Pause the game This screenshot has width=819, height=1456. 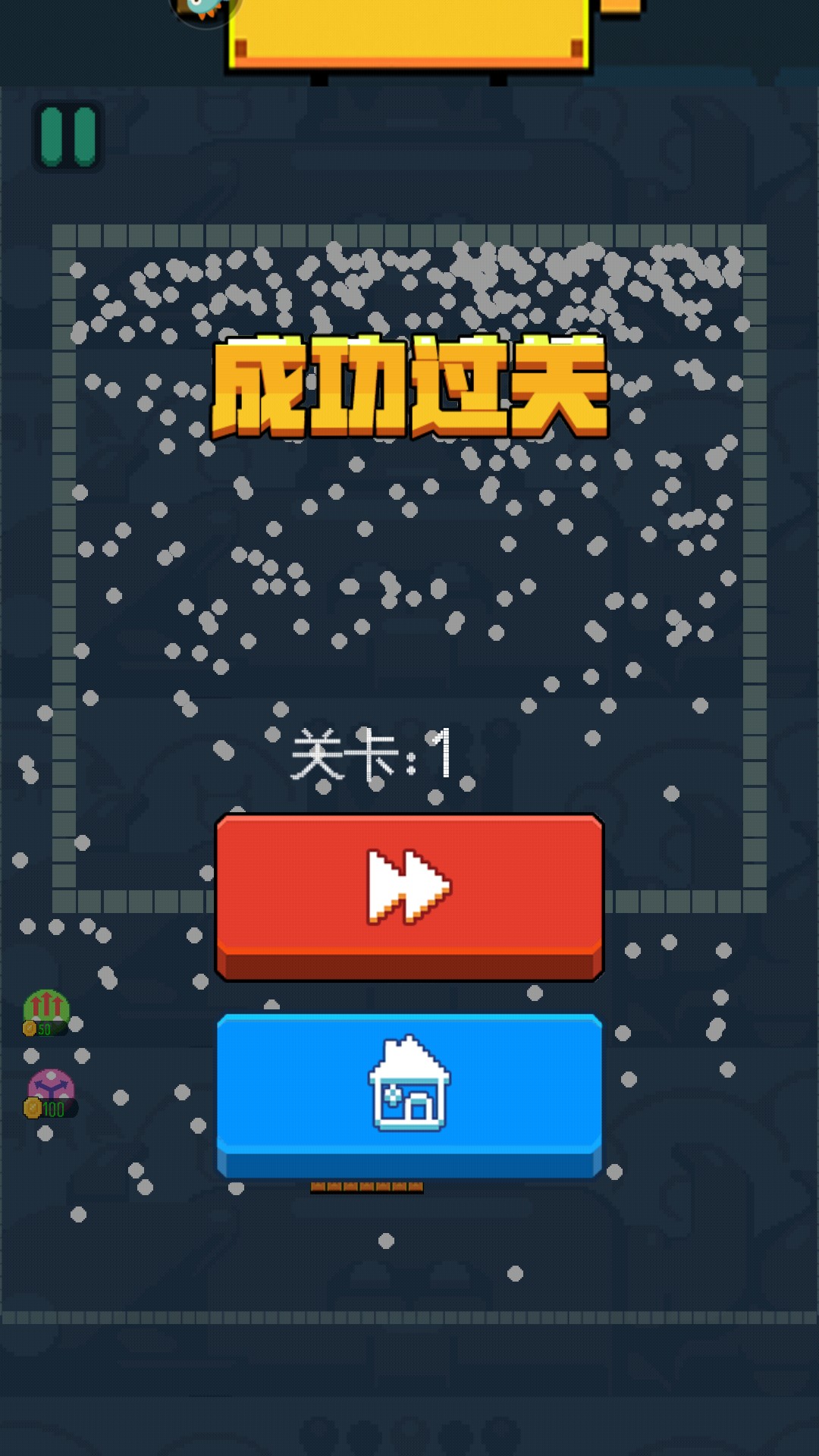point(68,136)
